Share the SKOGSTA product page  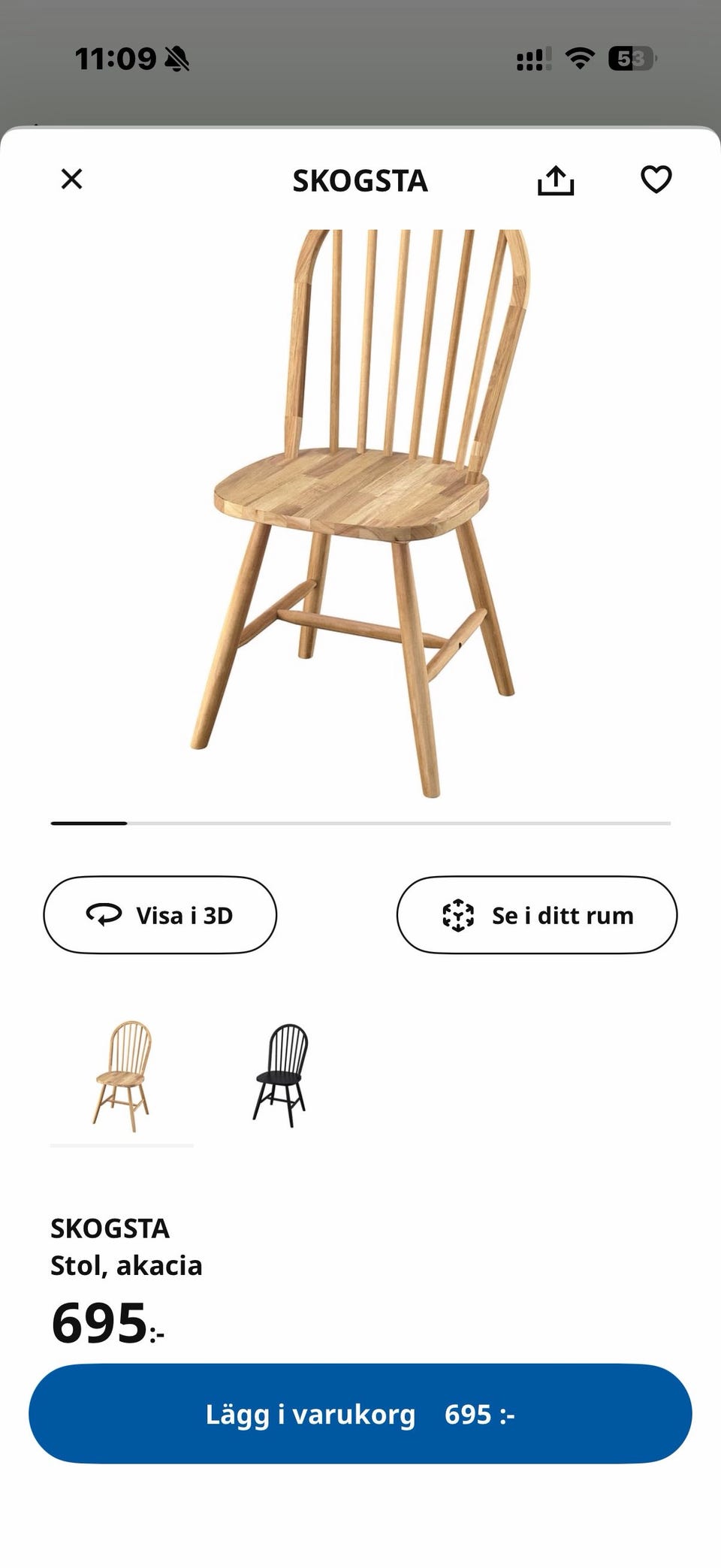[x=557, y=180]
